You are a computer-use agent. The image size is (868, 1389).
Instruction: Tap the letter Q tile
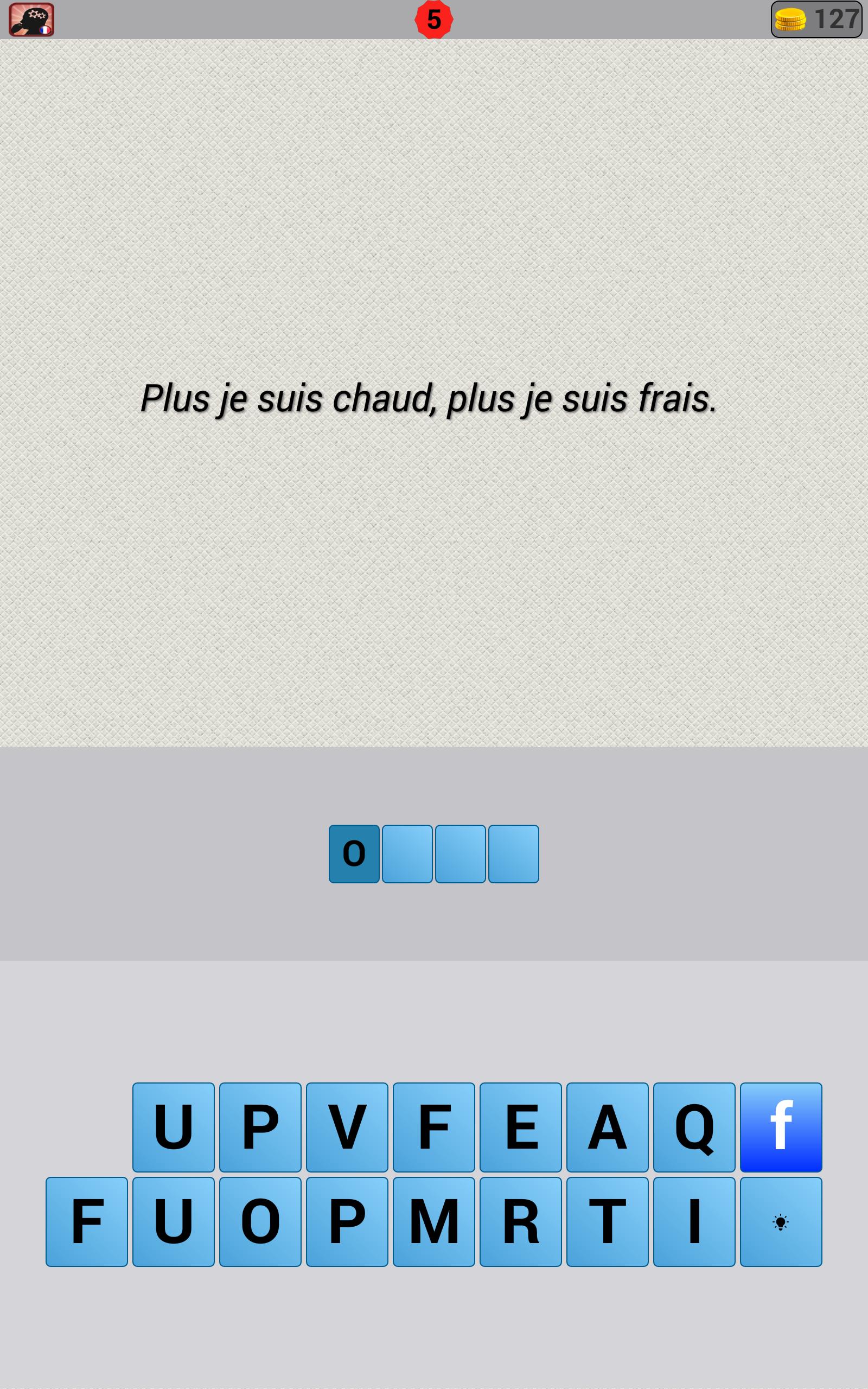(x=693, y=1127)
